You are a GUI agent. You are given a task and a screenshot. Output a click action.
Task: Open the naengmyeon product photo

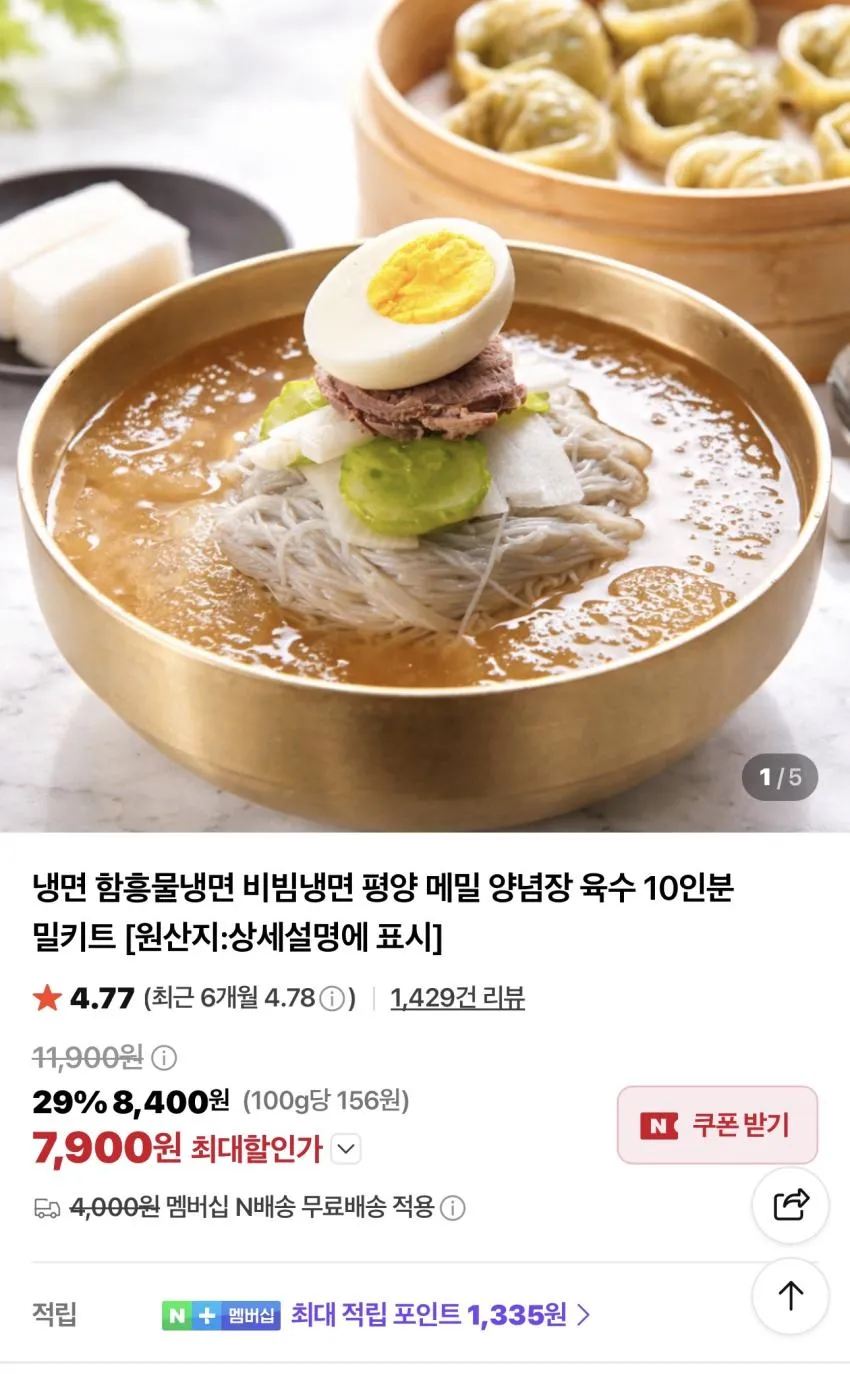pos(425,415)
